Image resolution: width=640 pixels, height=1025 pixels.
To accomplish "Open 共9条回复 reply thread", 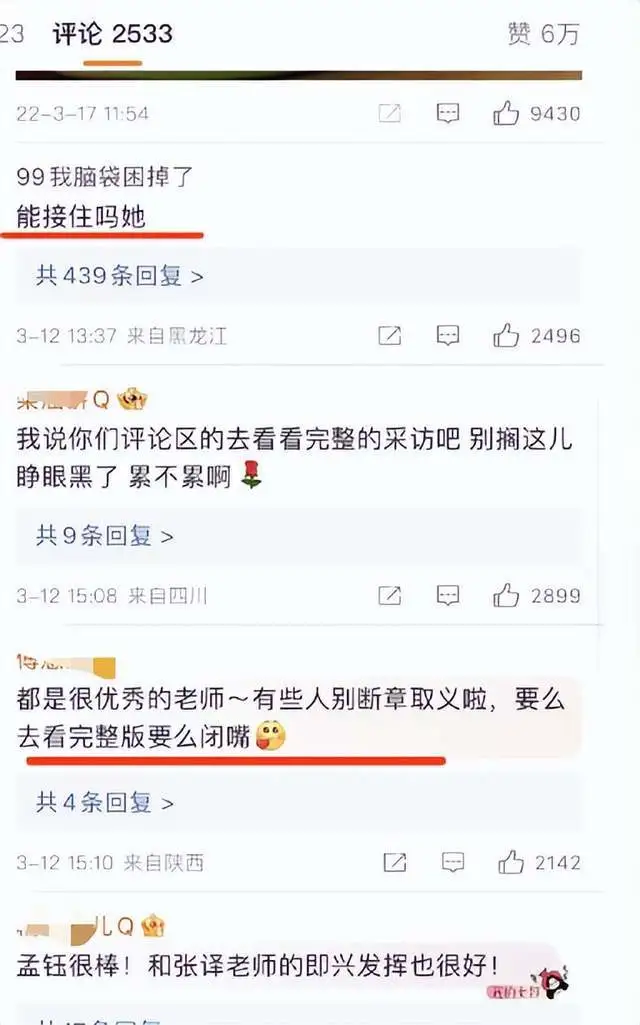I will 105,536.
